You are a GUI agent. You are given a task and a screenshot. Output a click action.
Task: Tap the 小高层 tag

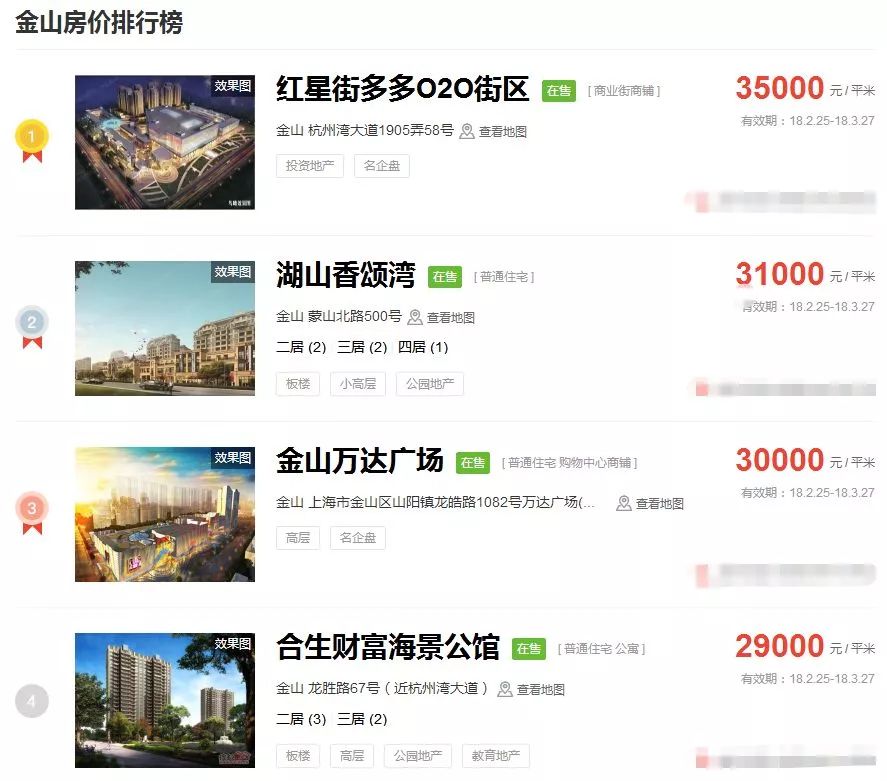[357, 383]
